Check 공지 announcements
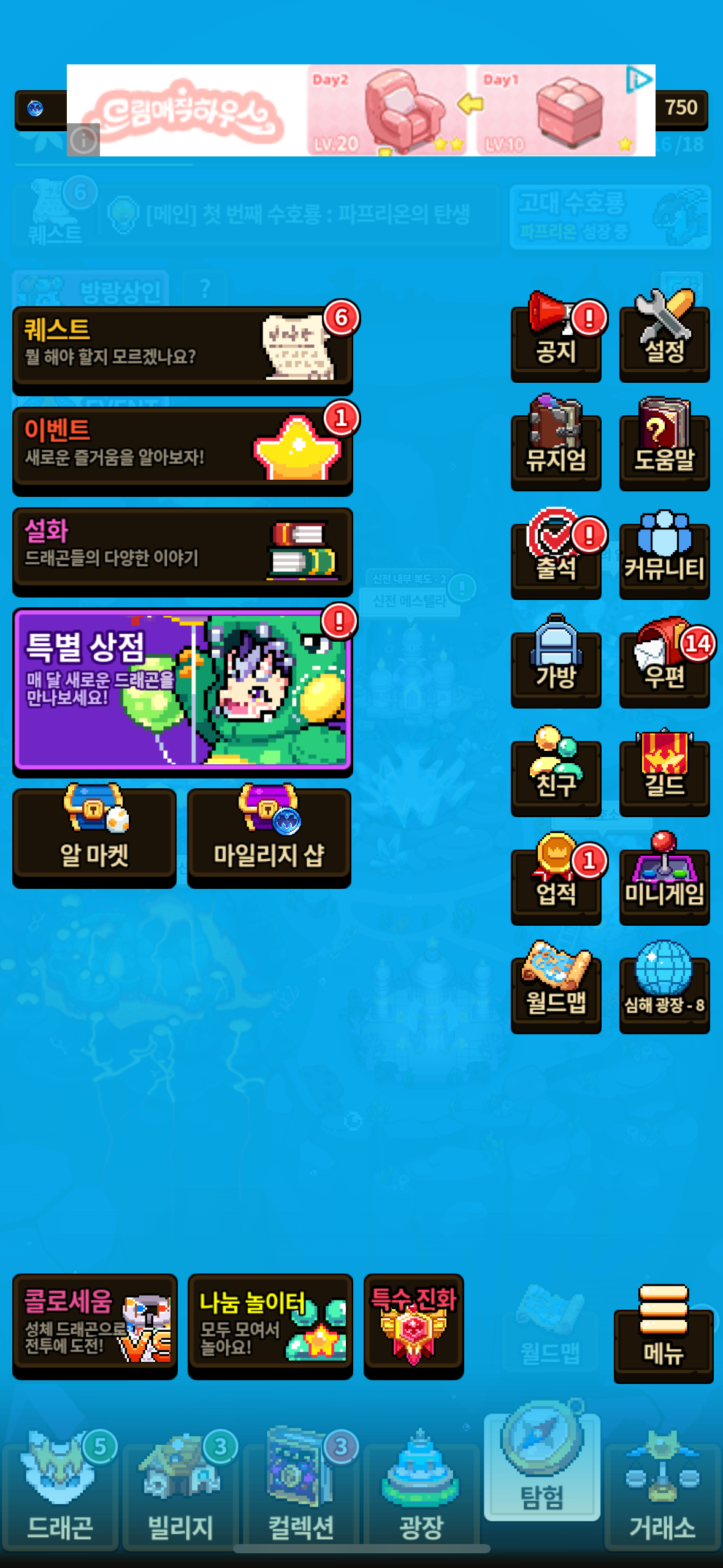Viewport: 723px width, 1568px height. click(556, 340)
